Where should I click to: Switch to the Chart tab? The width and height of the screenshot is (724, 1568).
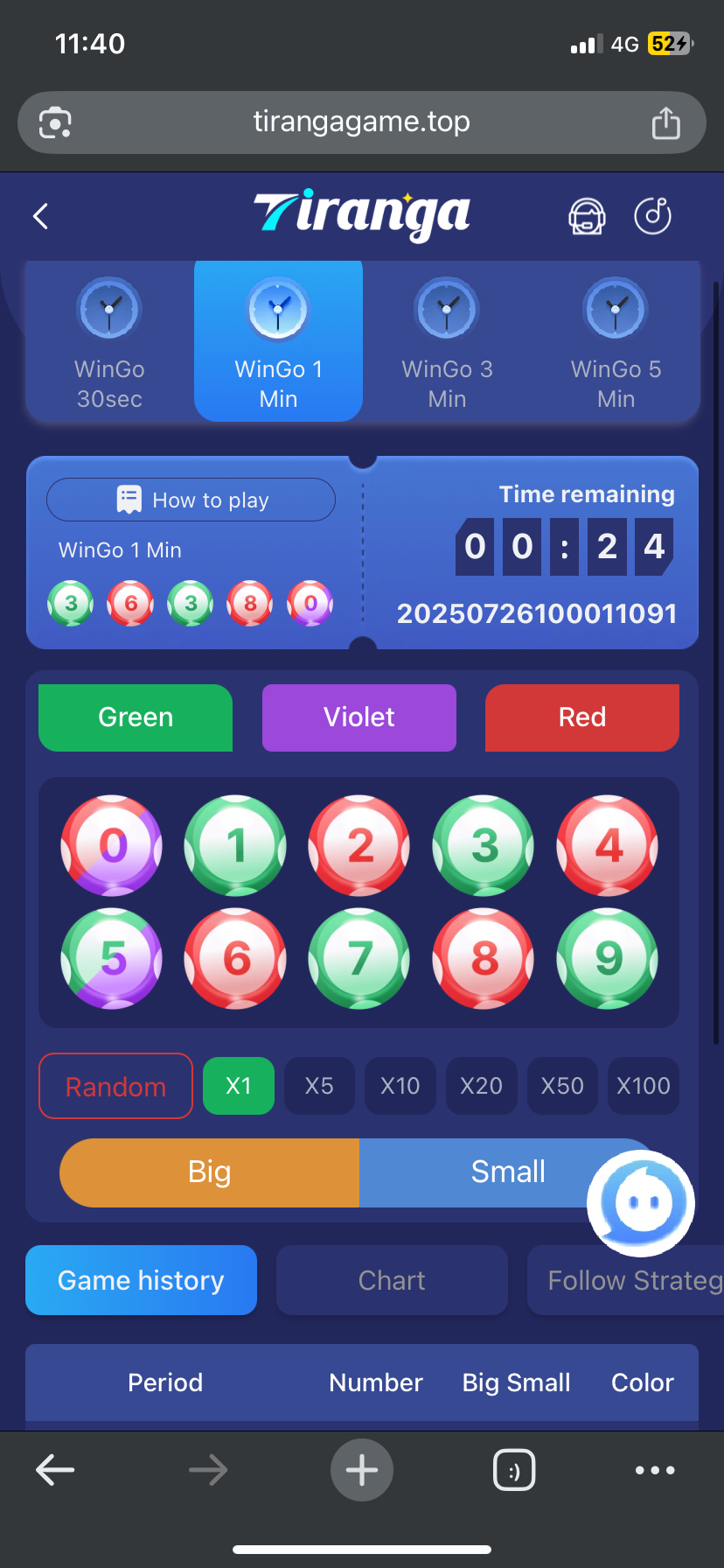pyautogui.click(x=392, y=1280)
